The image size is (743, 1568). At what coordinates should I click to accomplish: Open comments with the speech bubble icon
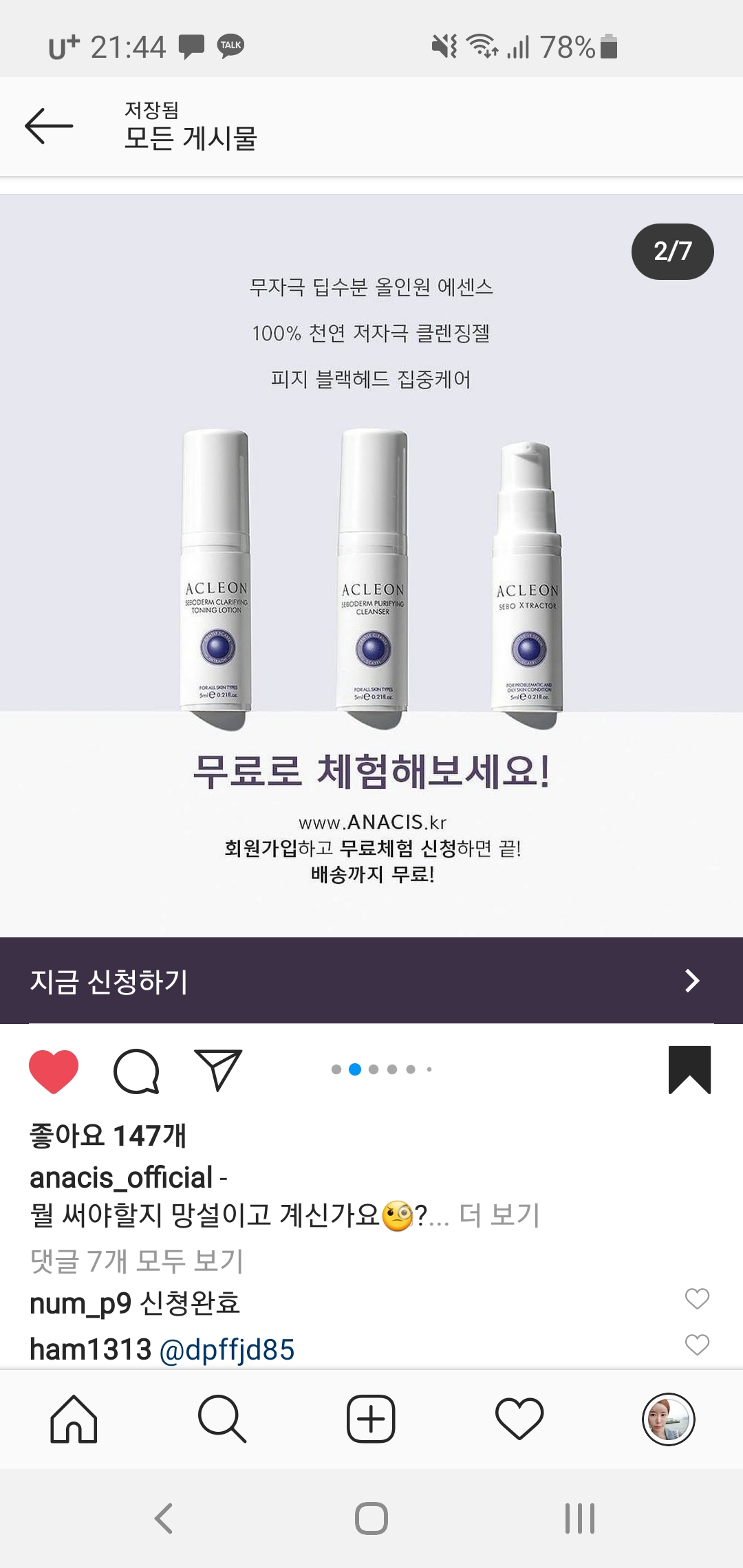coord(136,1071)
